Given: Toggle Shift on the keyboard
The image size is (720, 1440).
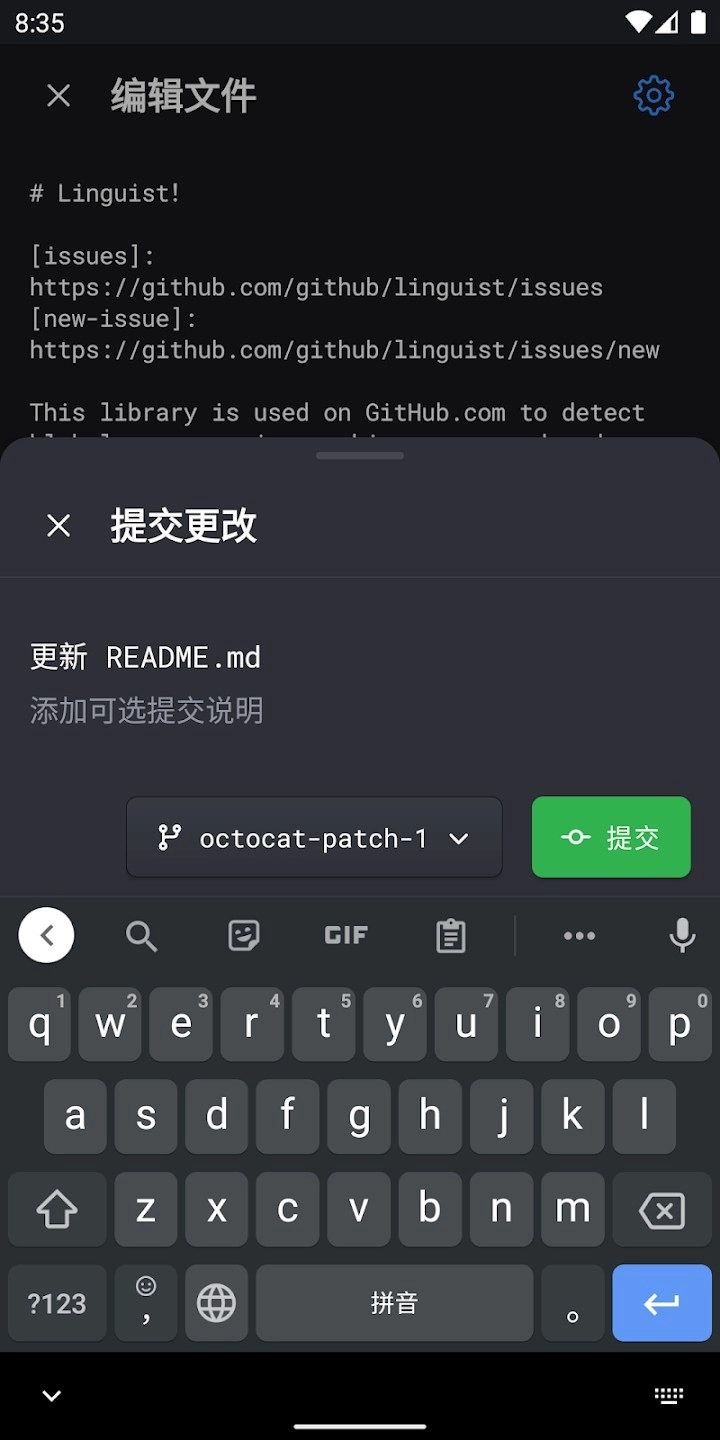Looking at the screenshot, I should [x=56, y=1210].
